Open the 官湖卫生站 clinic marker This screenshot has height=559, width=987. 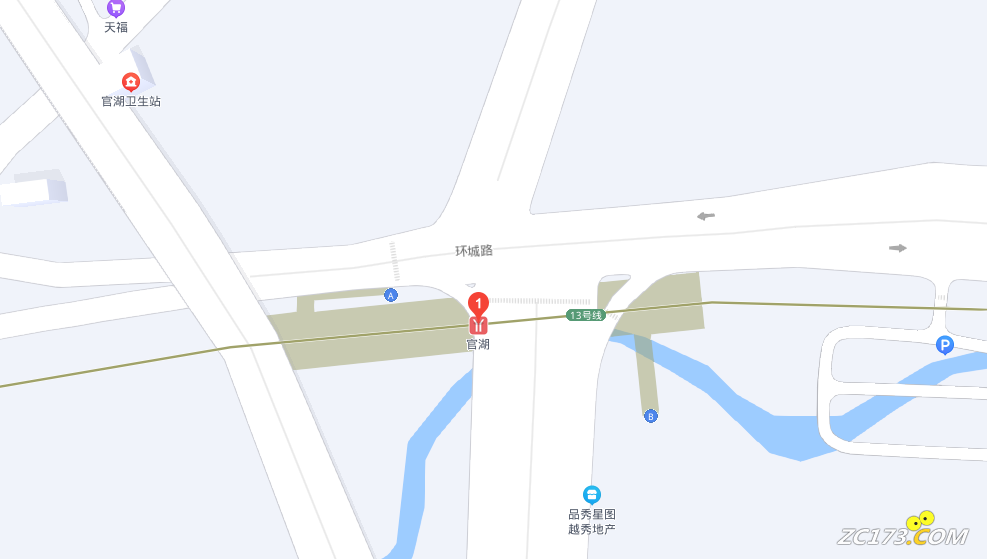pos(130,82)
